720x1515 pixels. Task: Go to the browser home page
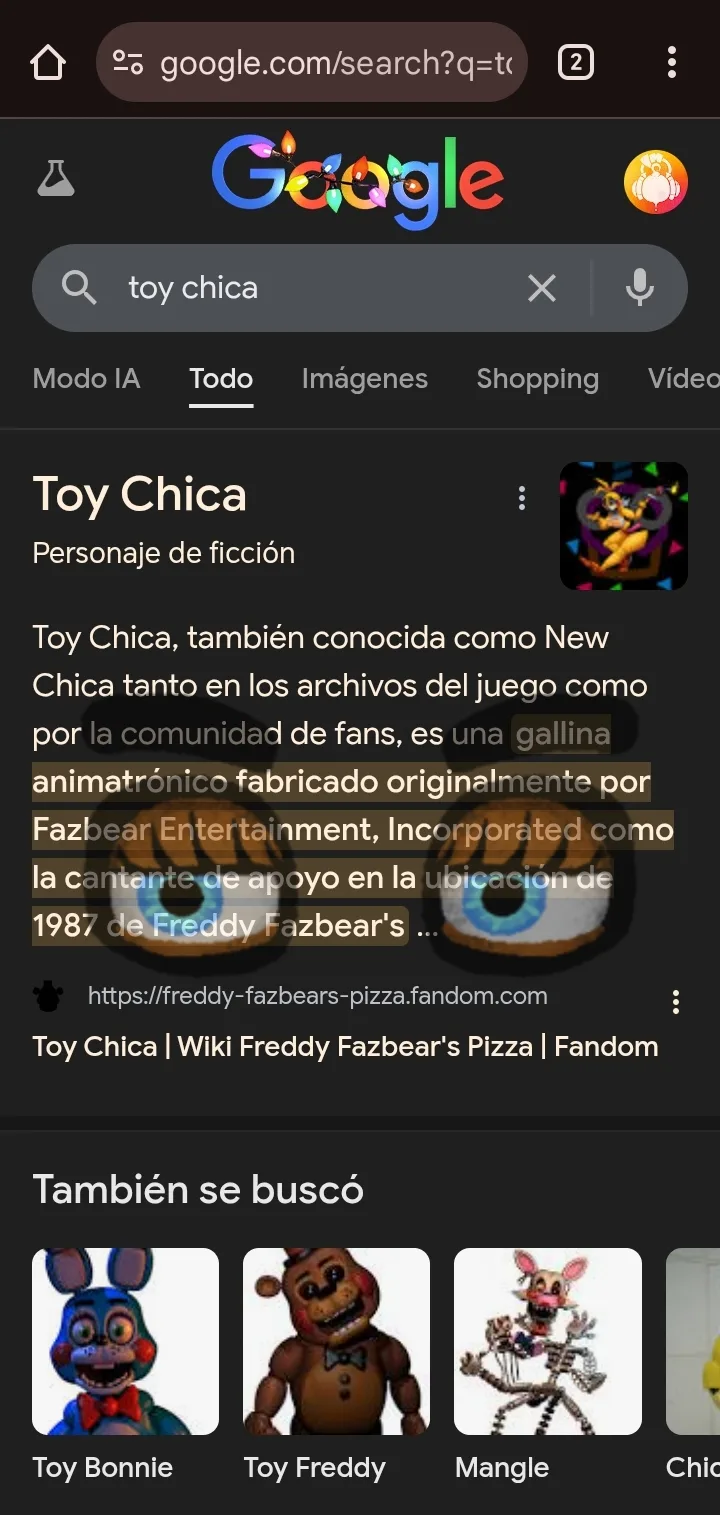click(x=47, y=63)
